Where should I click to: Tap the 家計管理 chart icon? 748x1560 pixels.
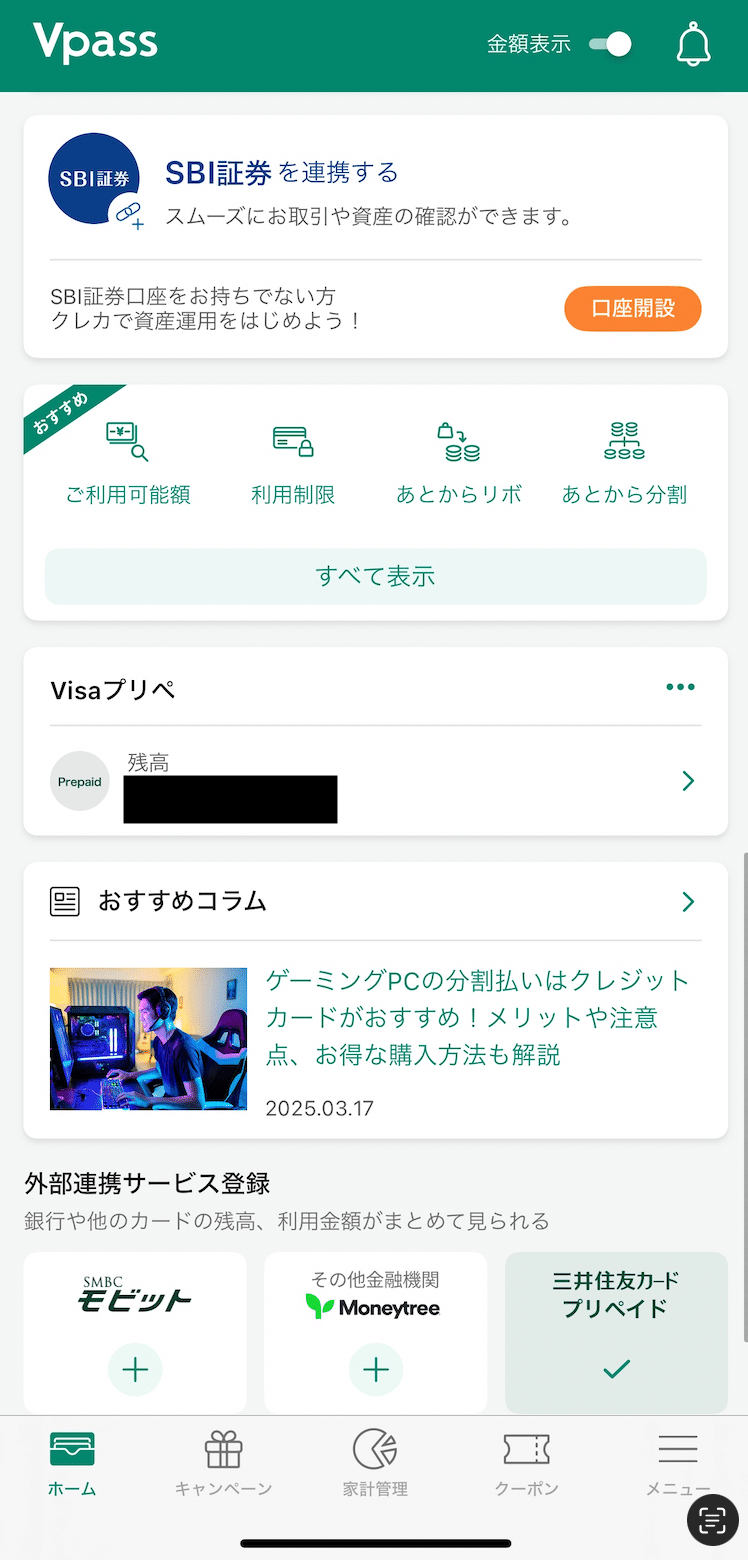point(374,1448)
